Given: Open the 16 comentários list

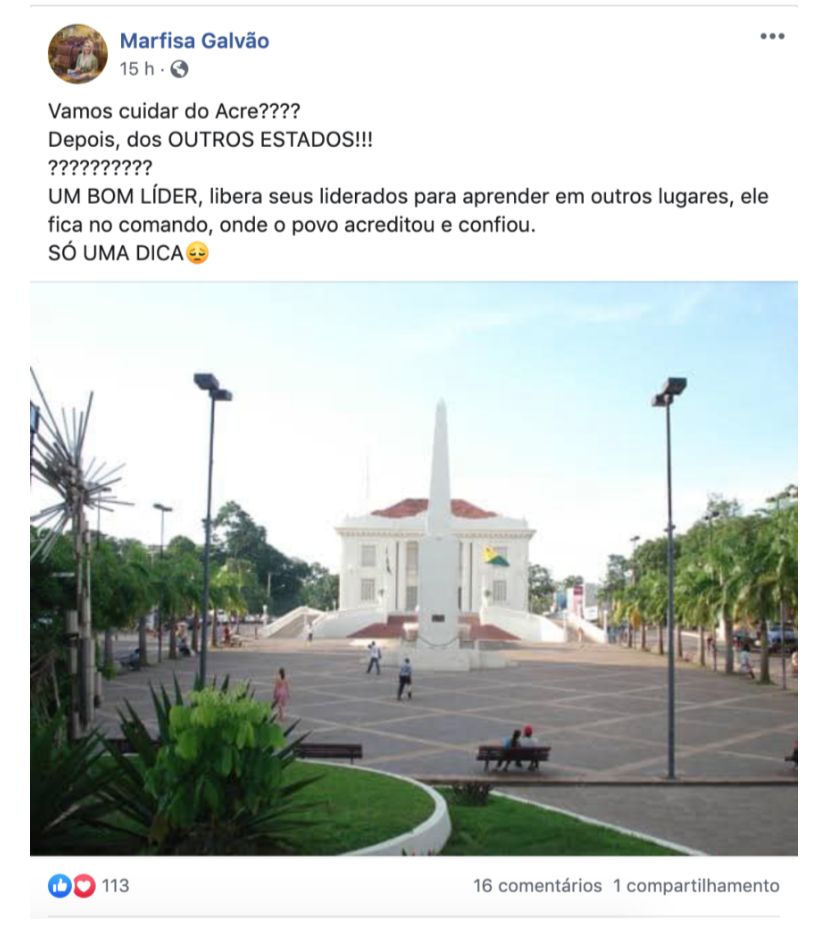Looking at the screenshot, I should tap(537, 886).
